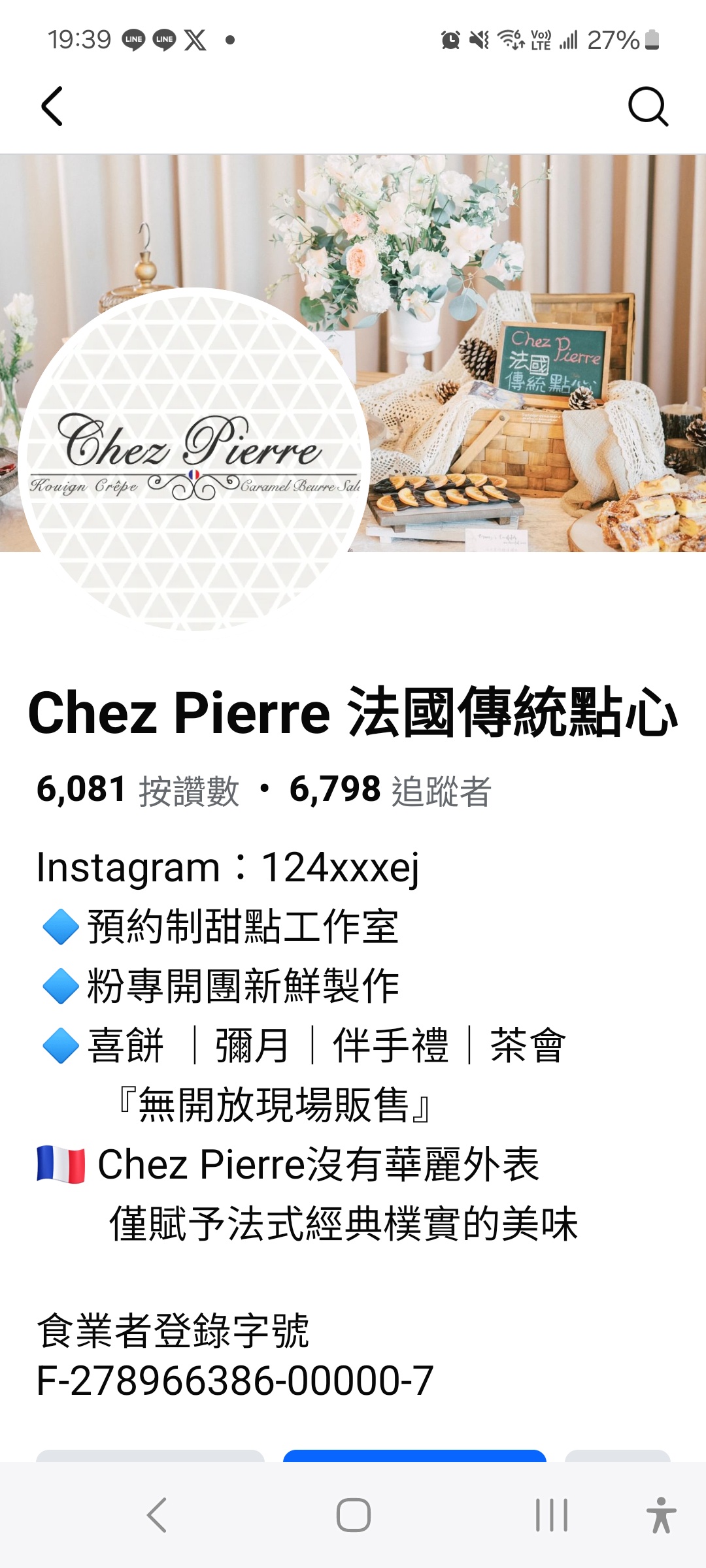Open recent apps from the navigation bar
706x1568 pixels.
pos(551,1514)
